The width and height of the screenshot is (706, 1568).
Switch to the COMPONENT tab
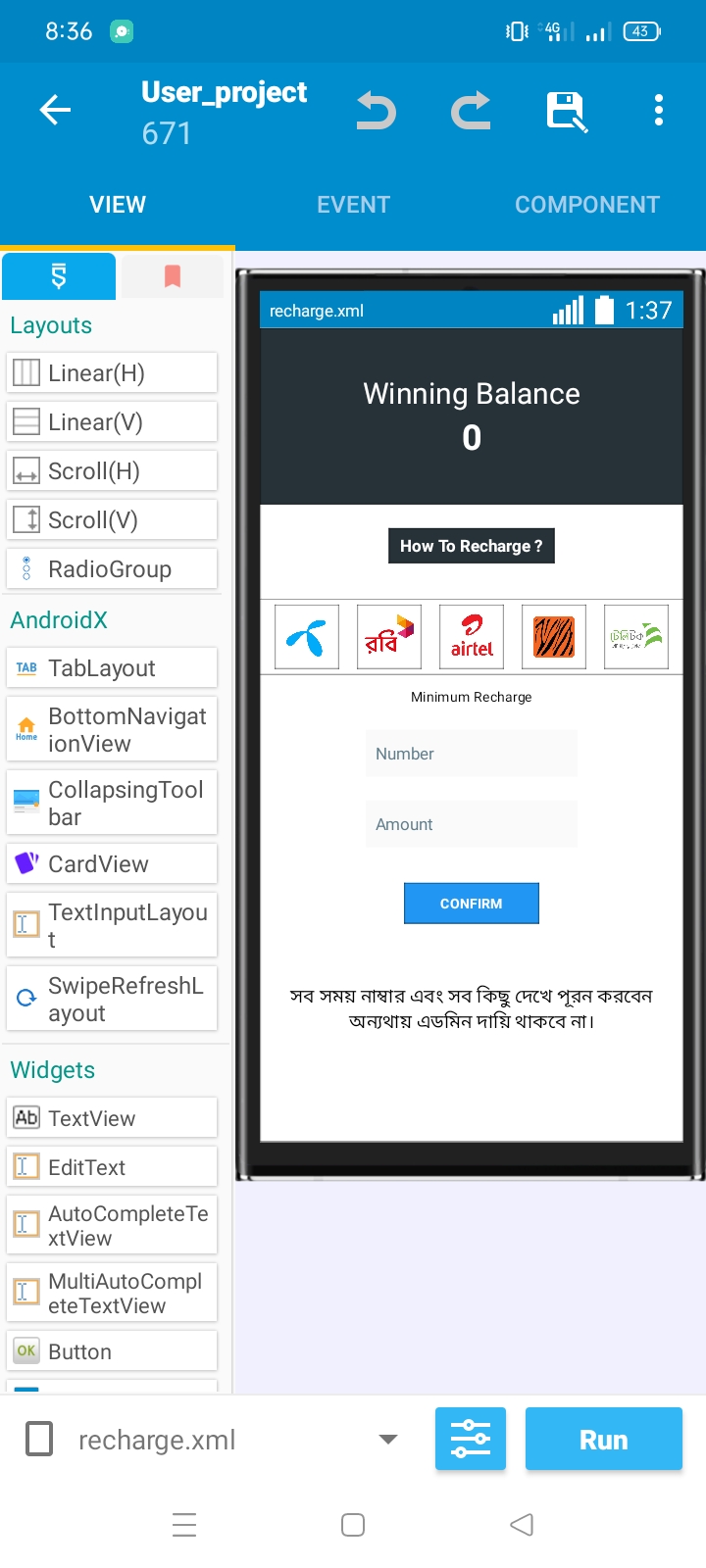tap(587, 205)
